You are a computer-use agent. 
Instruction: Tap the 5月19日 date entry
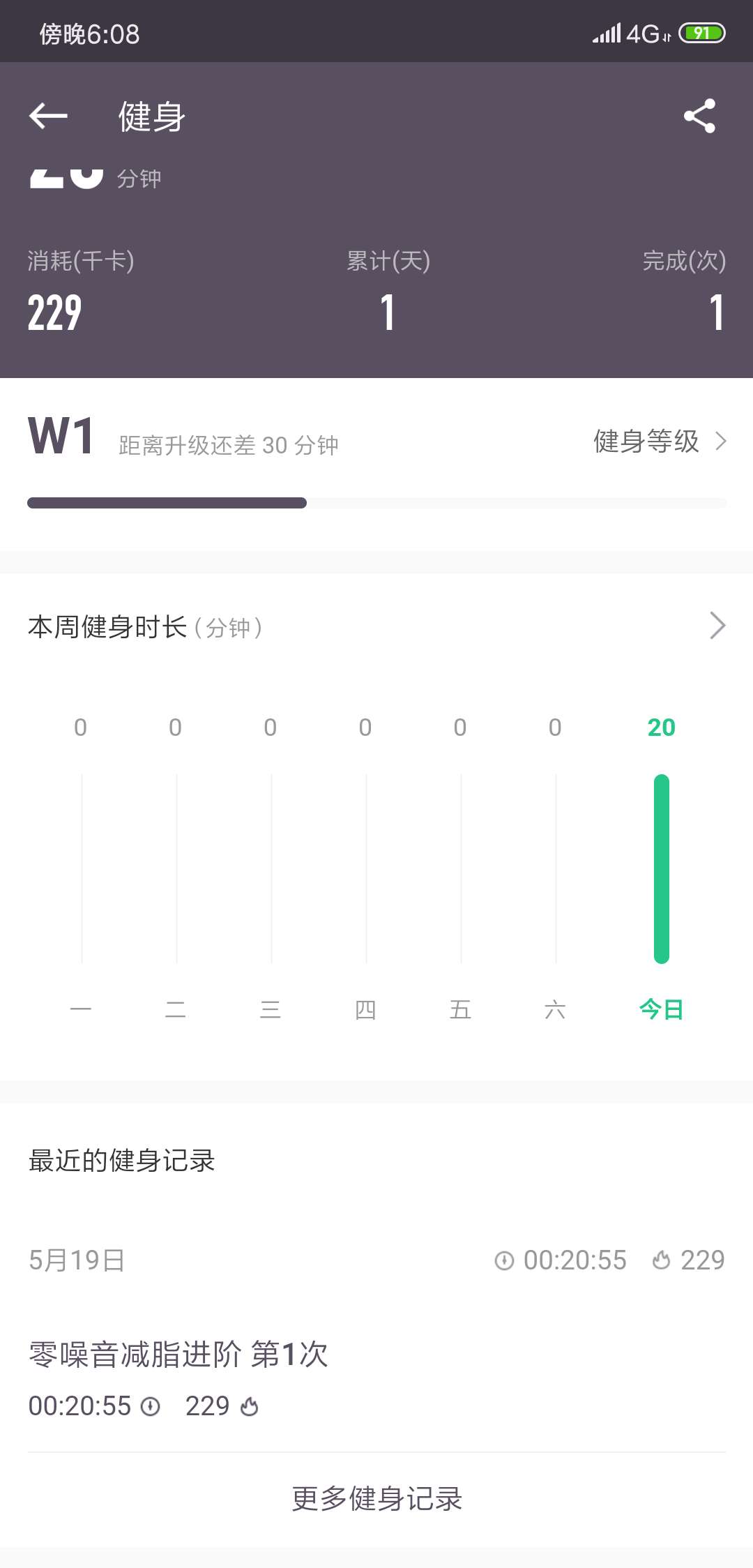[x=77, y=1260]
